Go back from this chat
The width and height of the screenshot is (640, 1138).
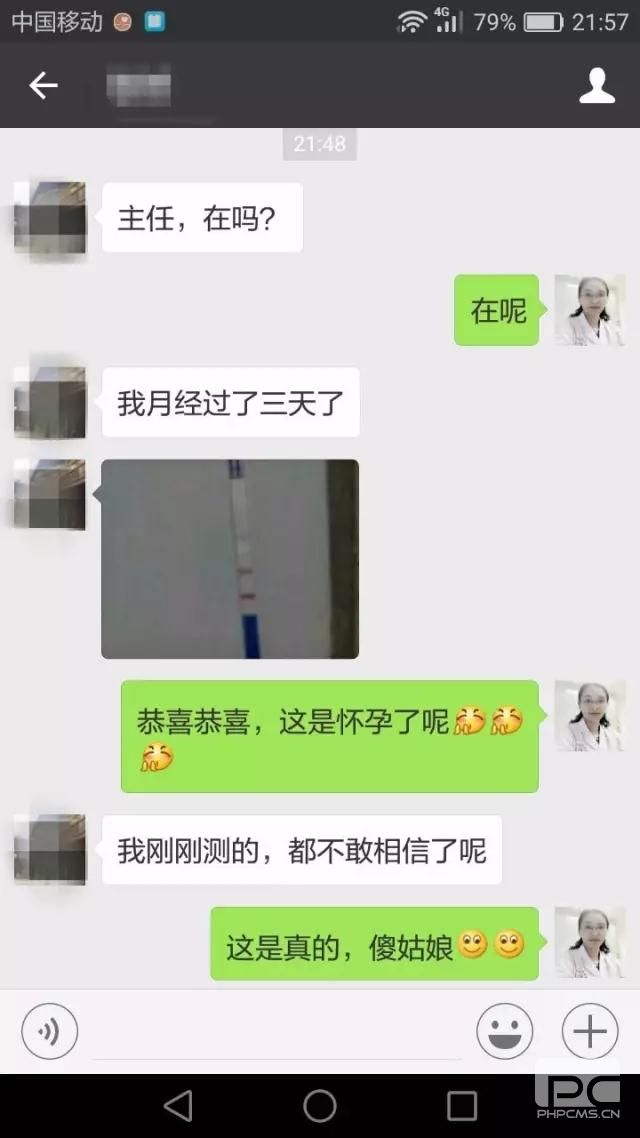(43, 86)
